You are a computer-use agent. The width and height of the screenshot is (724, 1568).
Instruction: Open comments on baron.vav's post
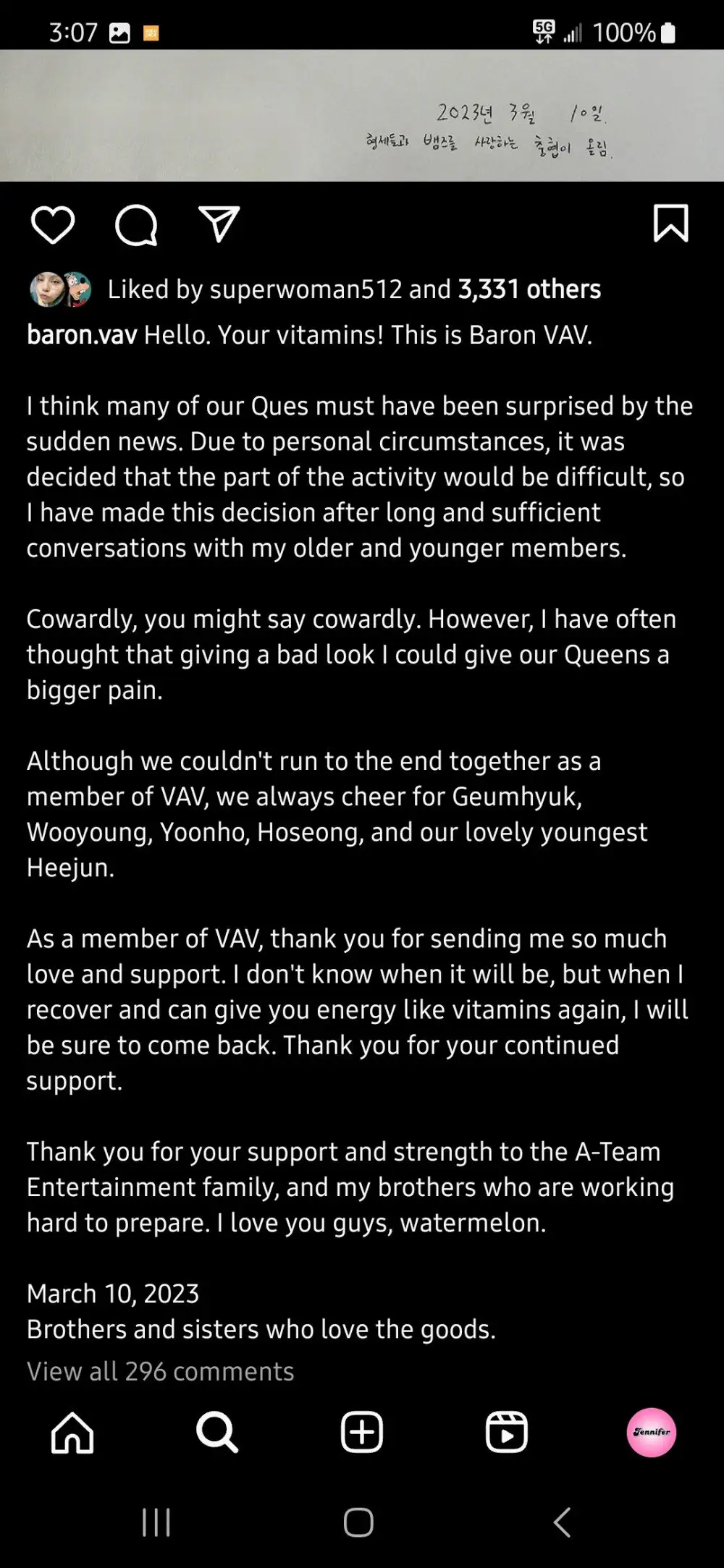136,225
